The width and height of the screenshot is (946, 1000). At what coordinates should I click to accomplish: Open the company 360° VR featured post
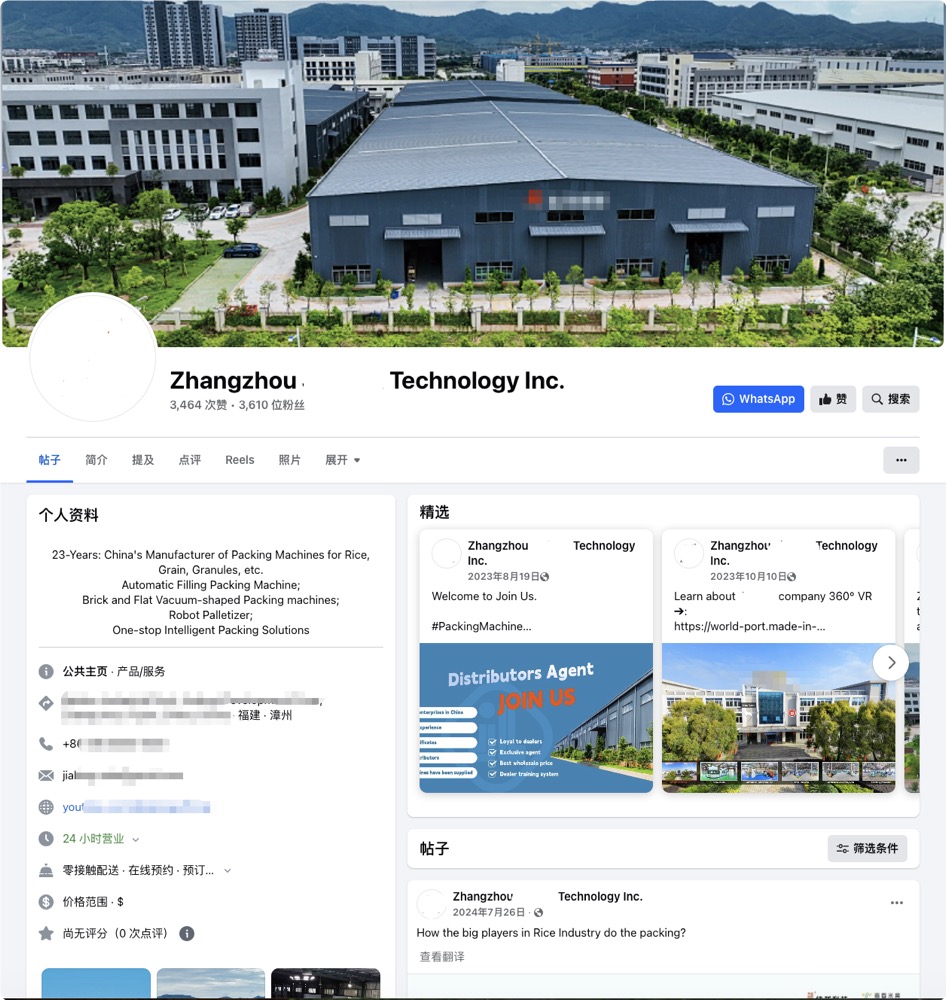point(778,717)
